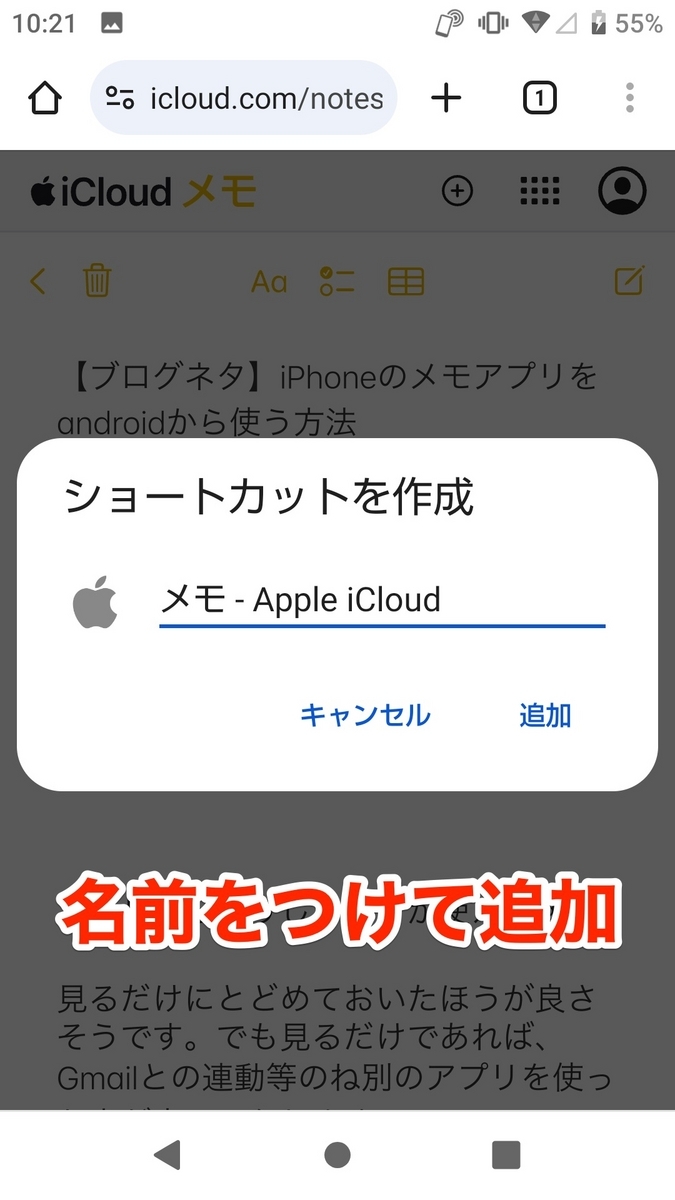Go back with the system back button
Viewport: 675px width, 1200px height.
click(x=167, y=1155)
